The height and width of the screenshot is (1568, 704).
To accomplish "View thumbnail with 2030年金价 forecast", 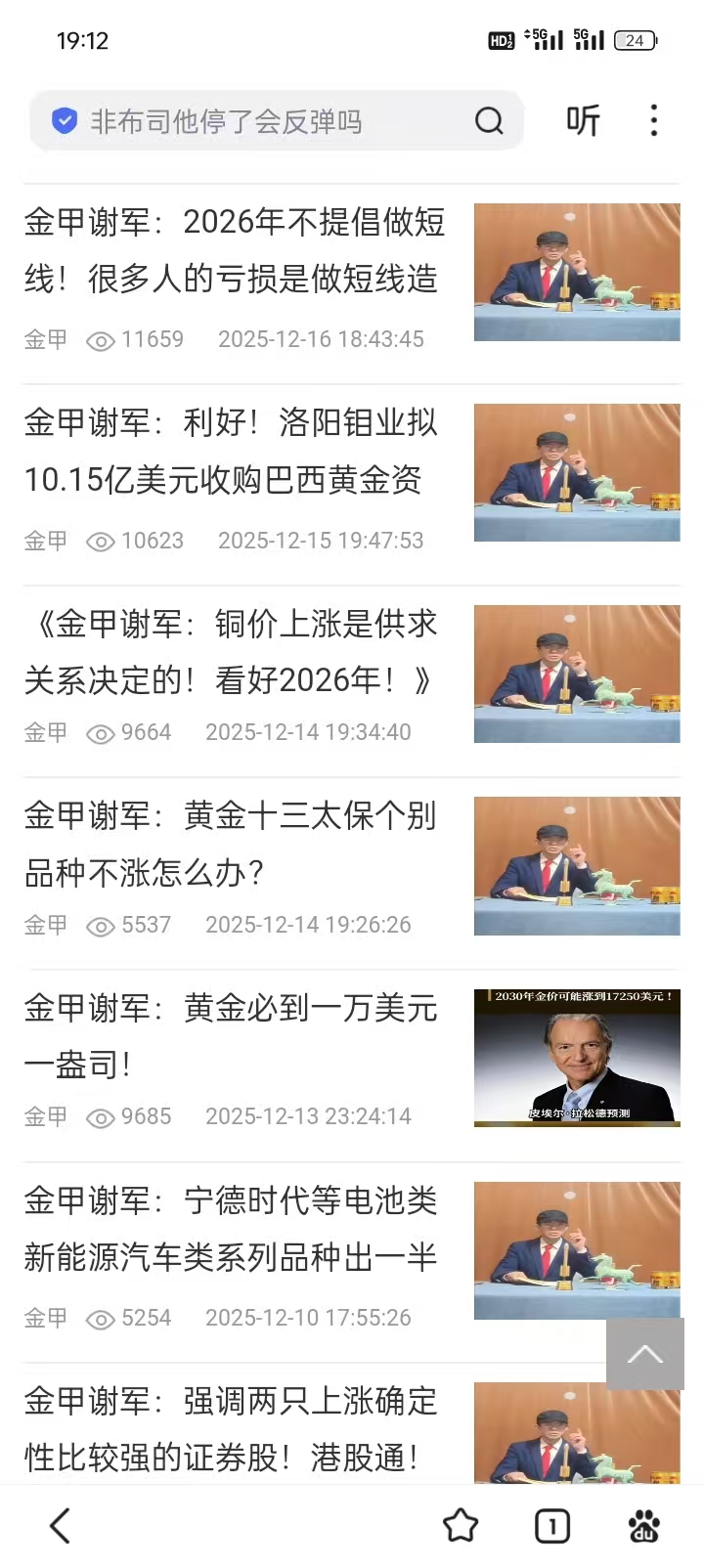I will pos(577,1057).
